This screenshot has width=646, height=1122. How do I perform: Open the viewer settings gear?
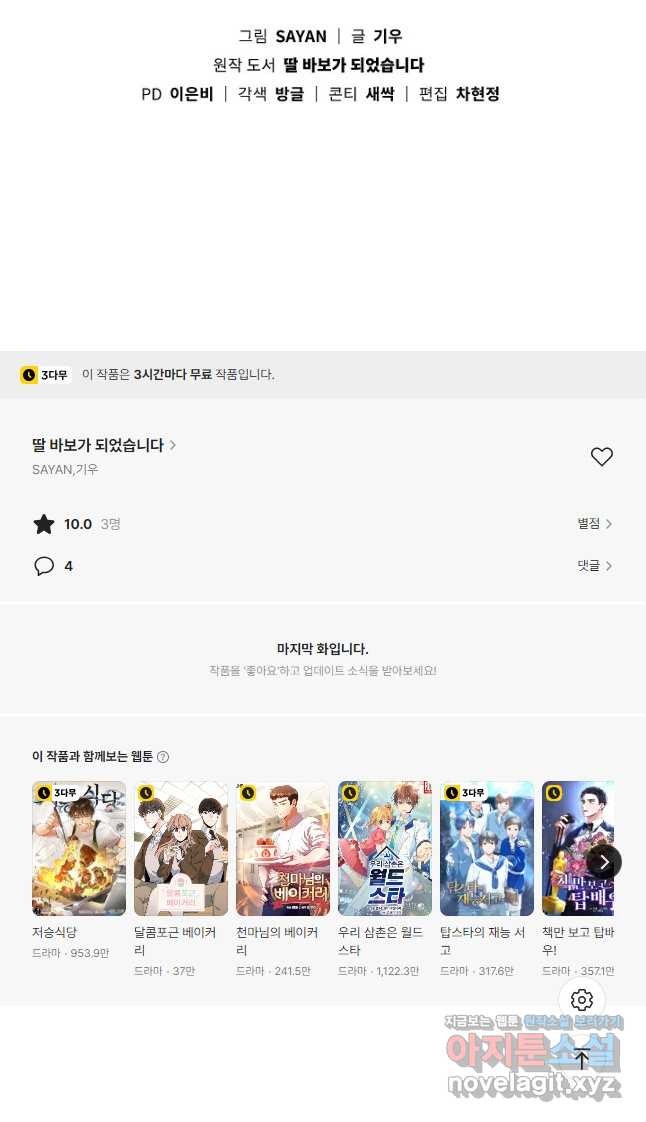[582, 1000]
